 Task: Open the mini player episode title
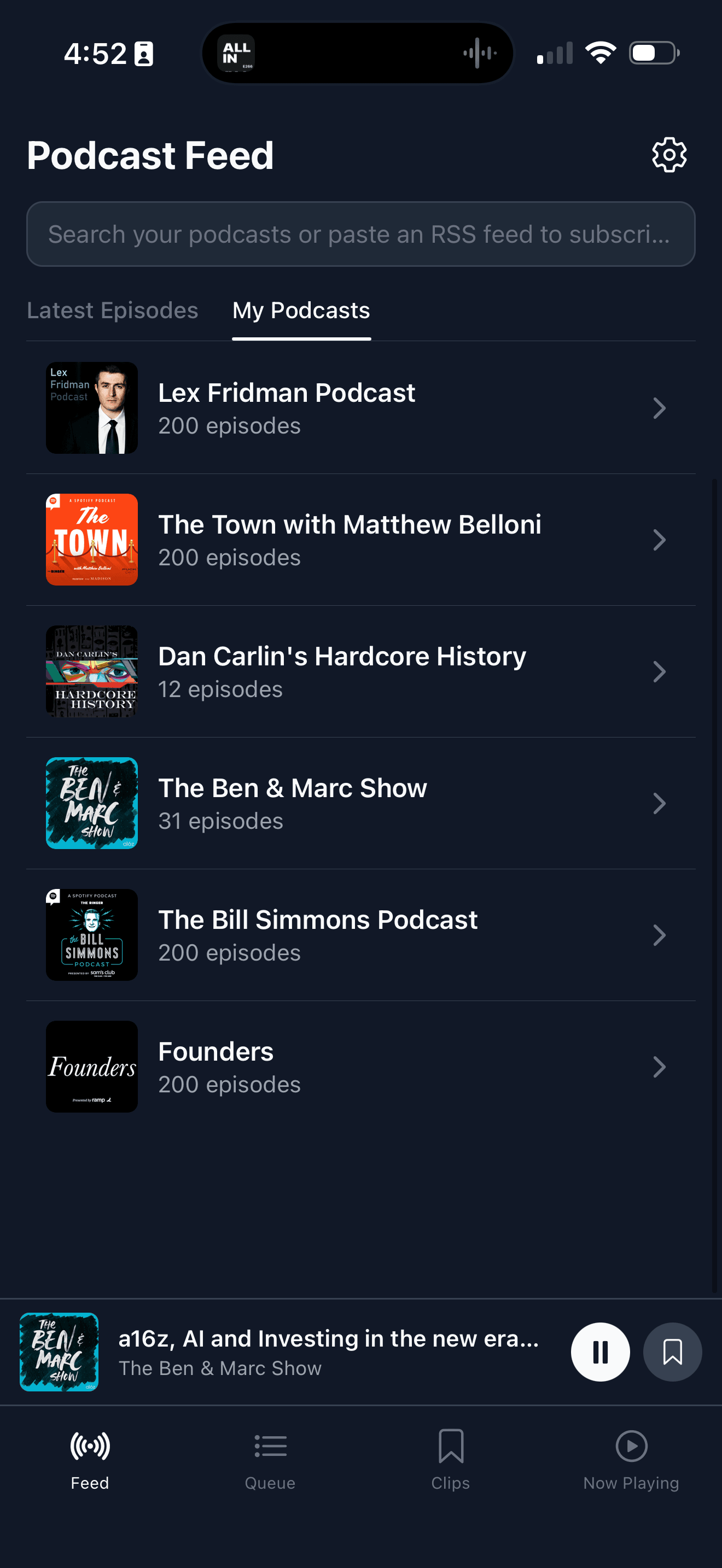tap(329, 1339)
